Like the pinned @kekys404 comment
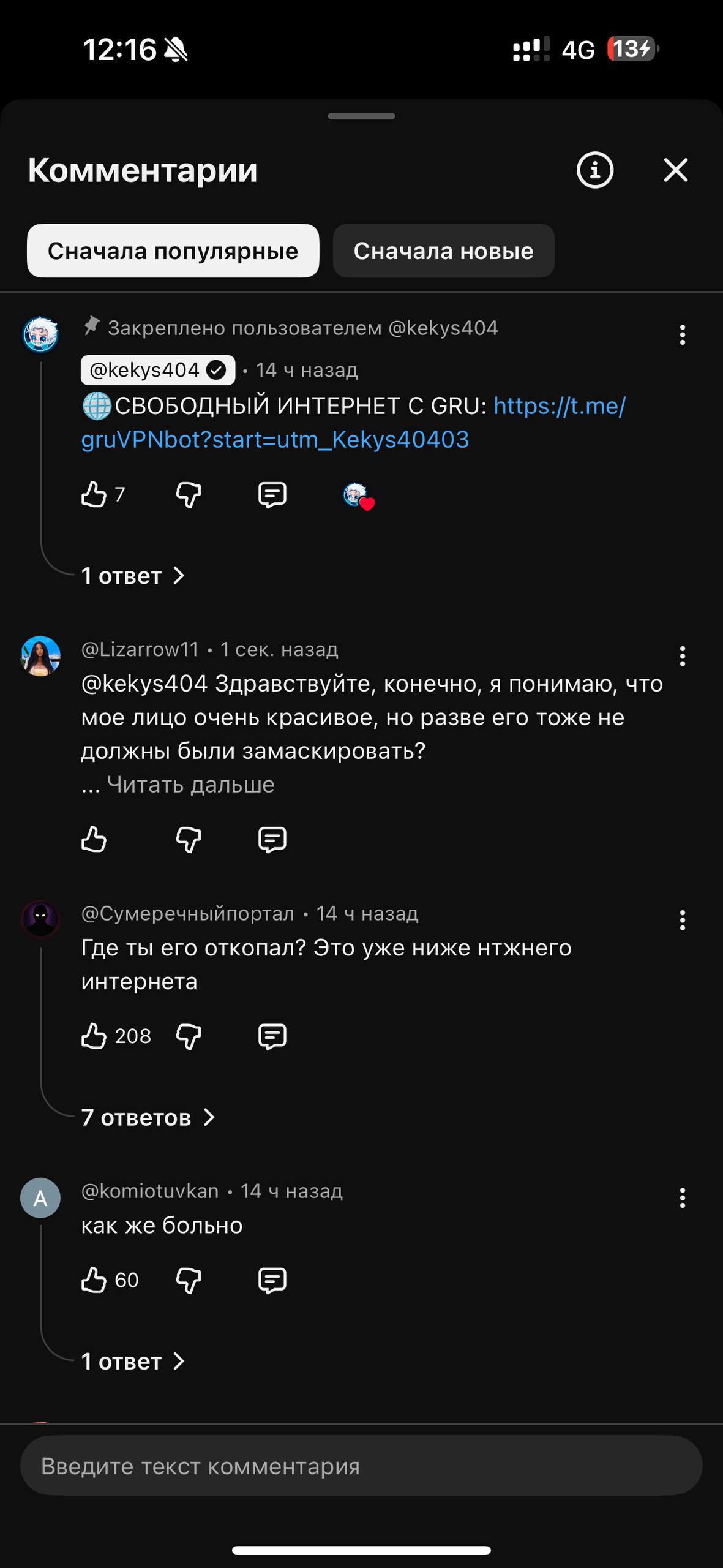Image resolution: width=723 pixels, height=1568 pixels. pos(94,494)
